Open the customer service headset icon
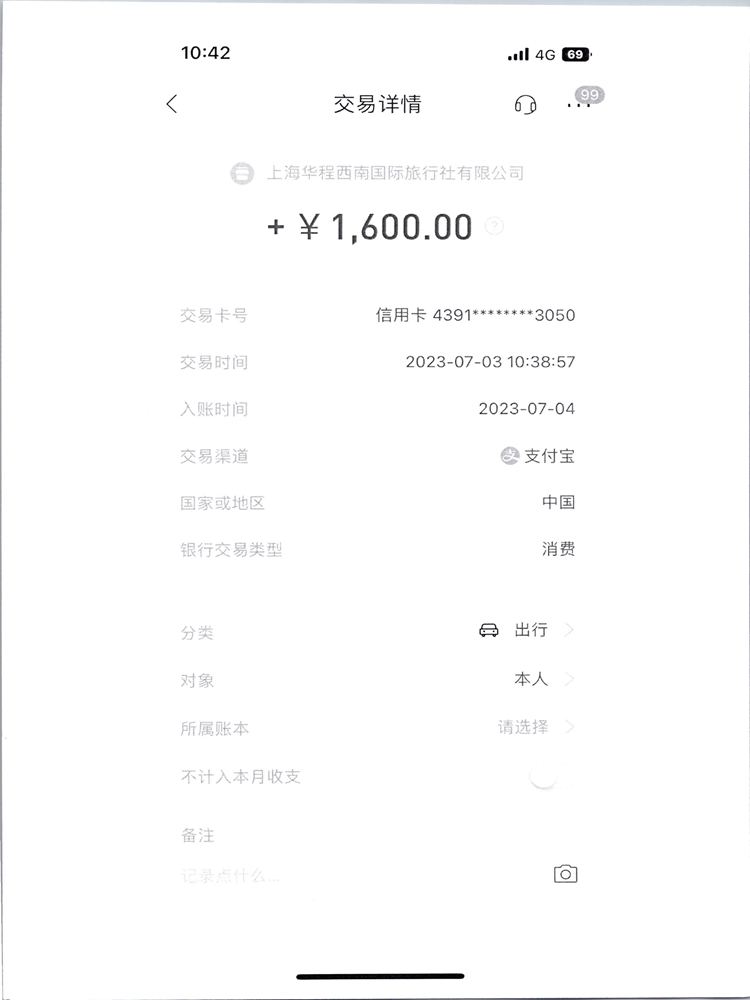Image resolution: width=750 pixels, height=1000 pixels. pyautogui.click(x=525, y=105)
